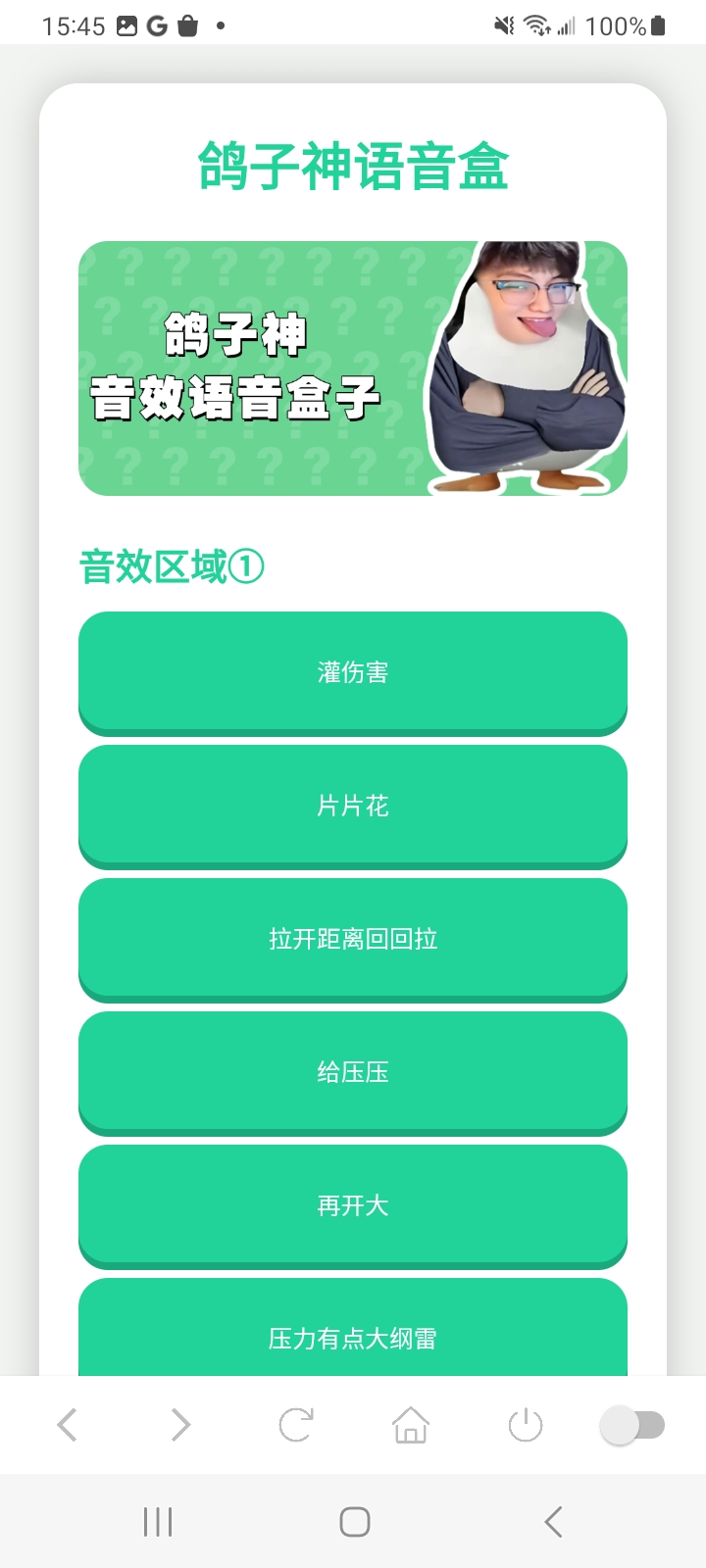Screen dimensions: 706x1568
Task: Tap the Google icon in the status bar
Action: pos(157,24)
